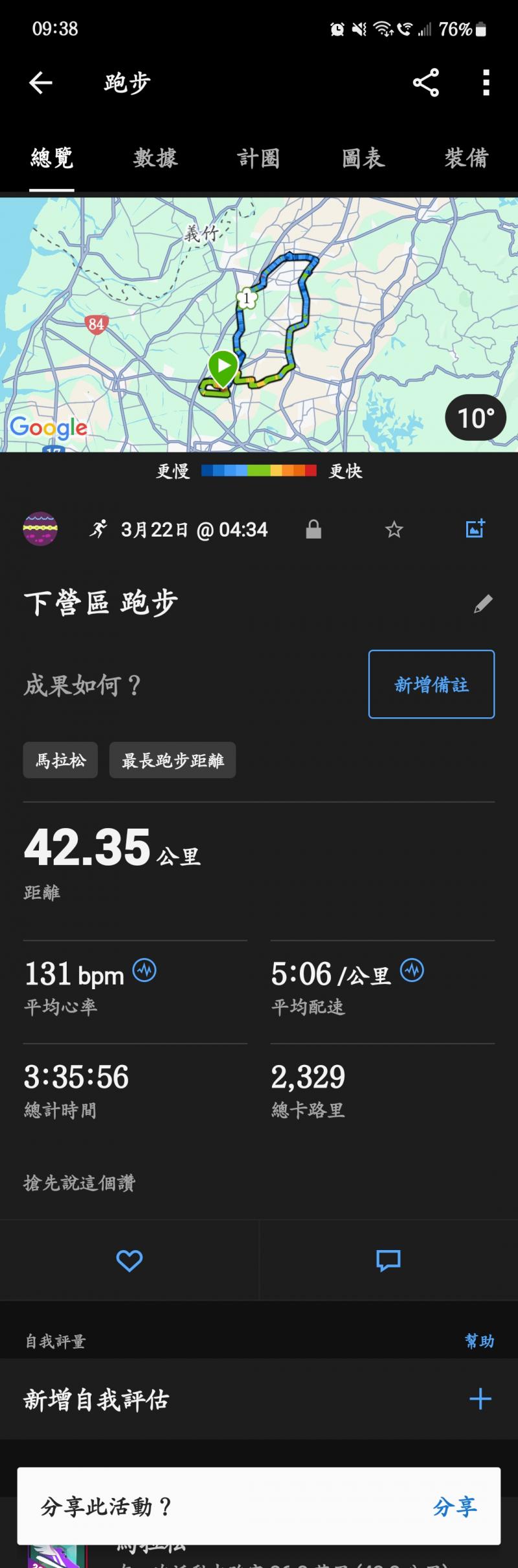Tap the privacy lock icon
The height and width of the screenshot is (1568, 518).
(x=313, y=530)
